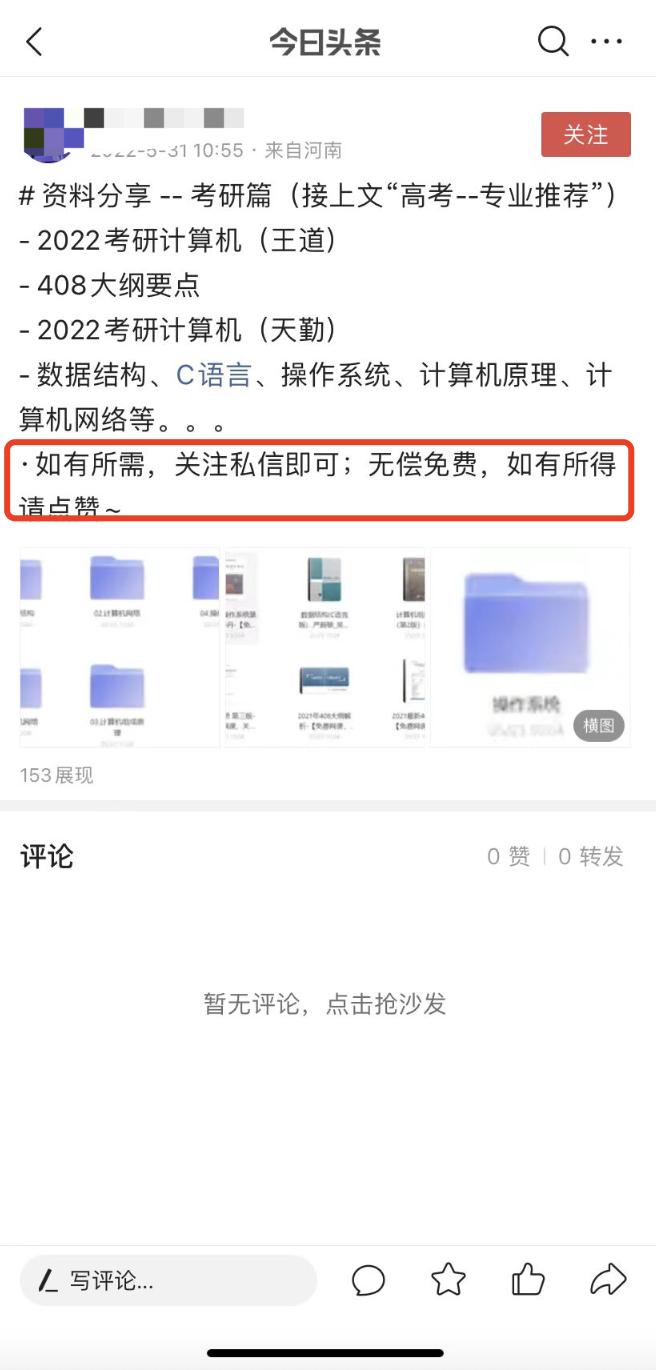Open the three-dot overflow menu

607,42
